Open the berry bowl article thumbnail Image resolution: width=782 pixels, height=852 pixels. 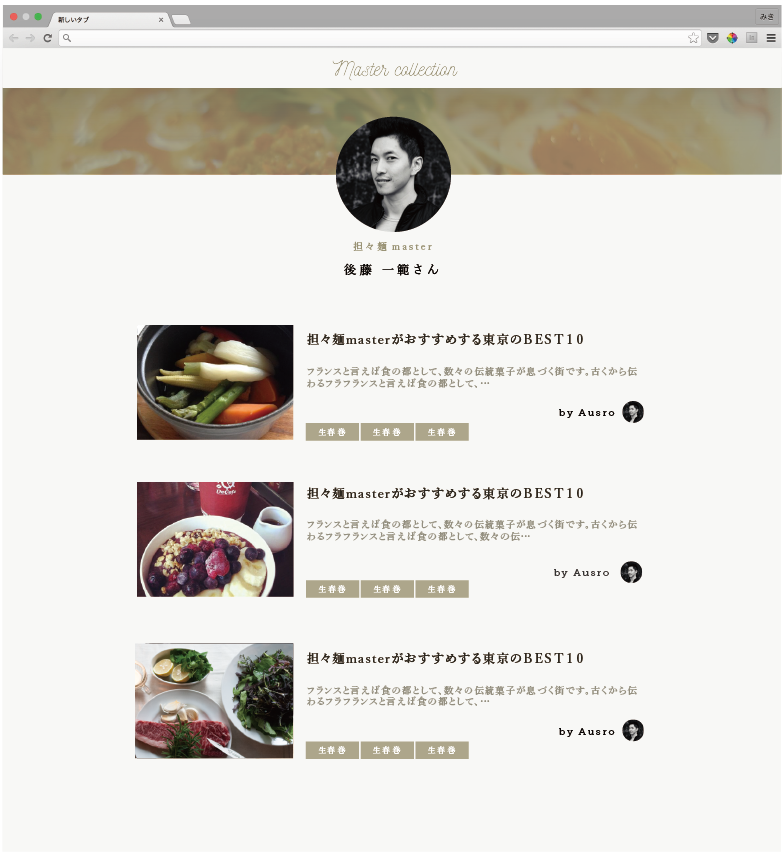pyautogui.click(x=215, y=539)
